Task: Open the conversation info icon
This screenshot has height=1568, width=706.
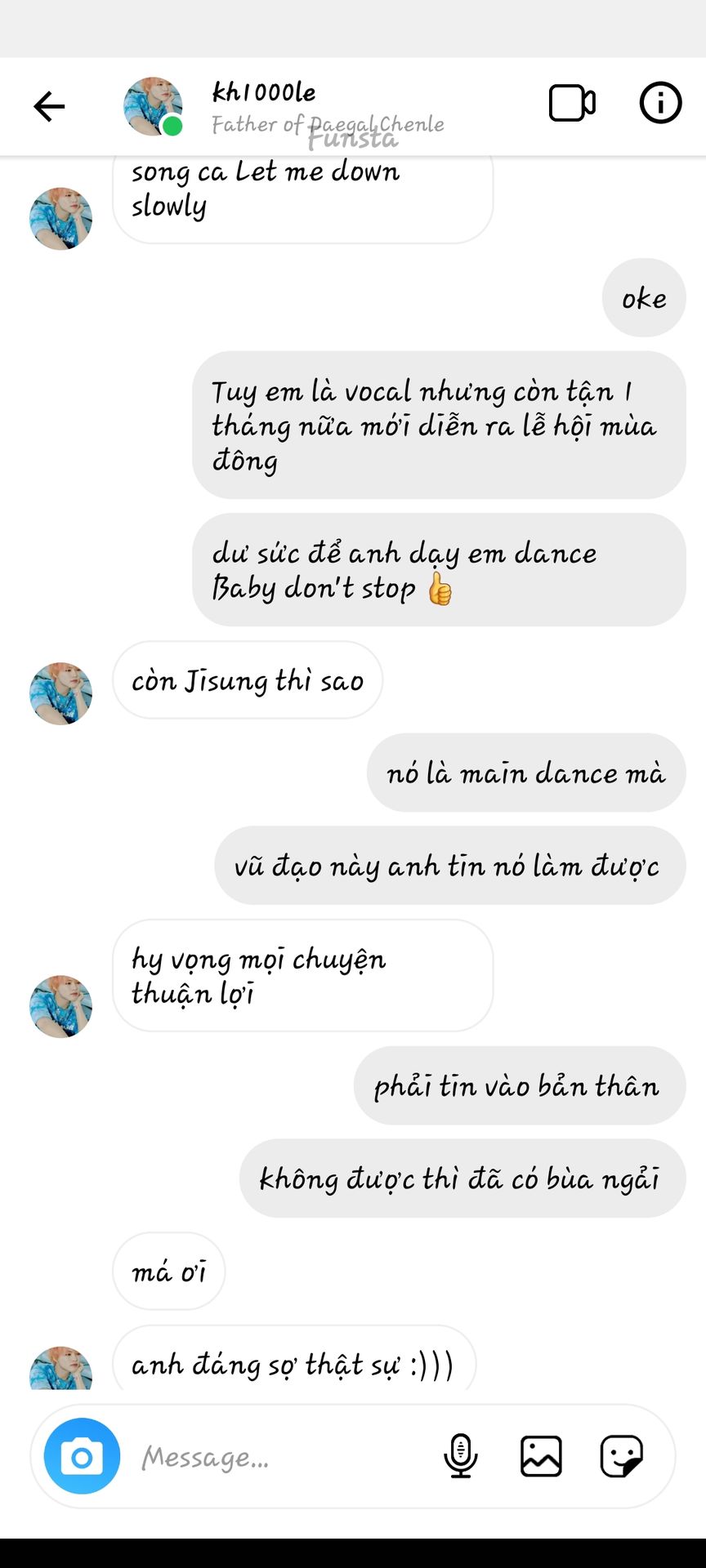Action: coord(660,103)
